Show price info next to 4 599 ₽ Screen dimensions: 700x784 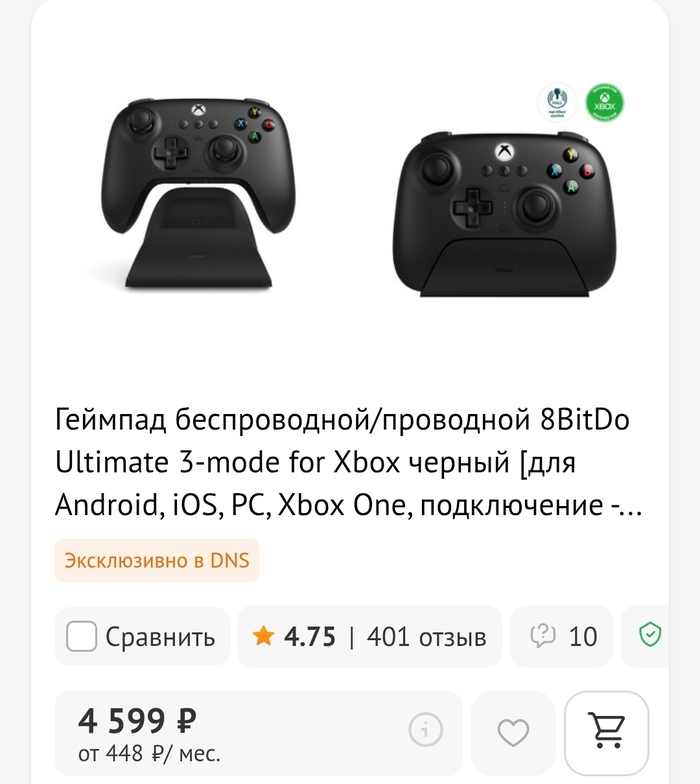click(426, 731)
